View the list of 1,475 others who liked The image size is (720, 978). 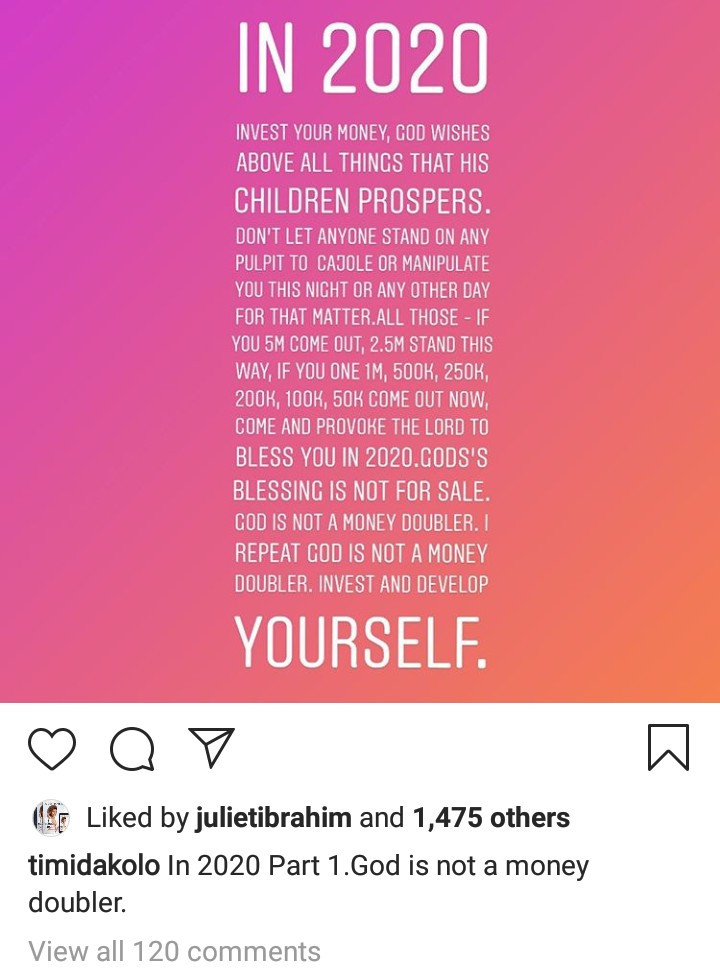490,818
